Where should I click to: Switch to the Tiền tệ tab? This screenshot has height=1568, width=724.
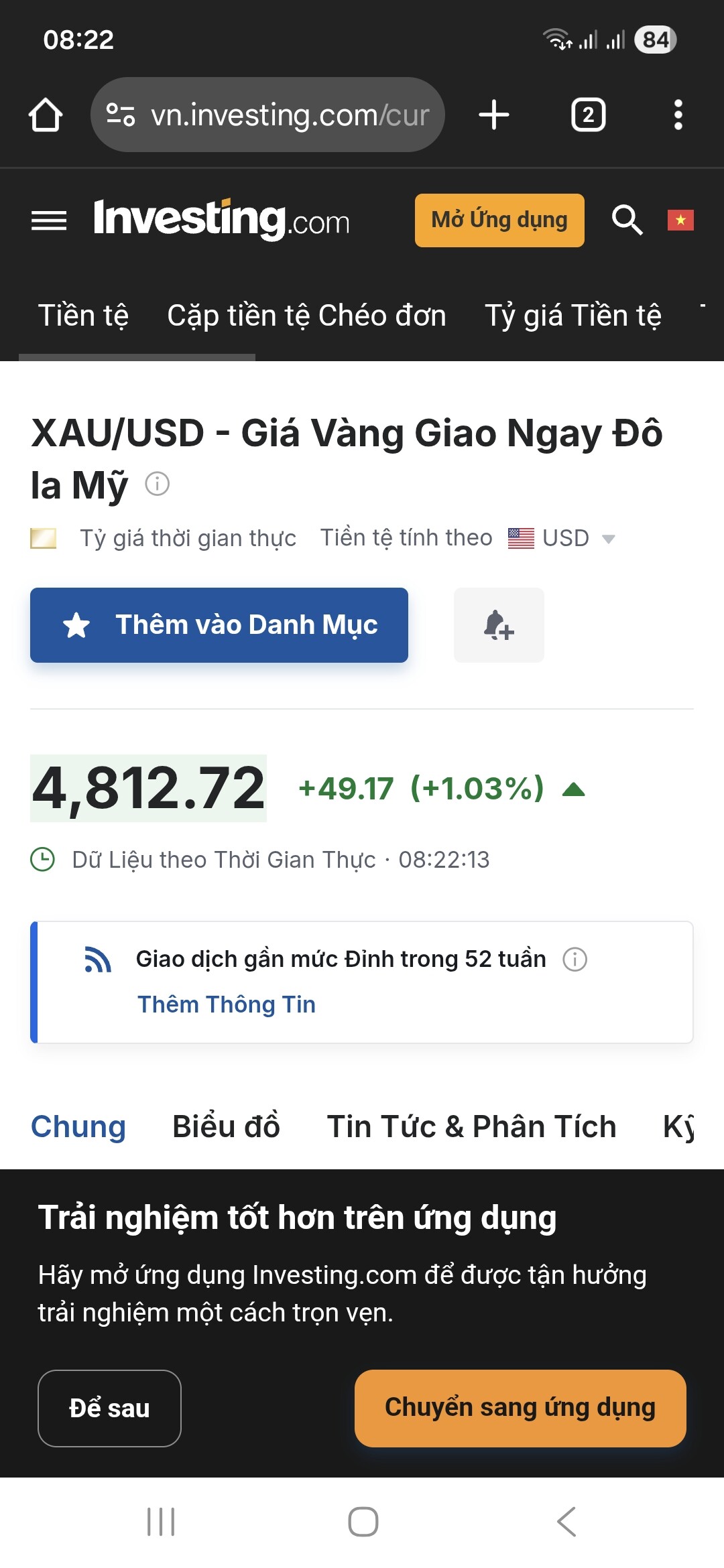click(x=83, y=316)
